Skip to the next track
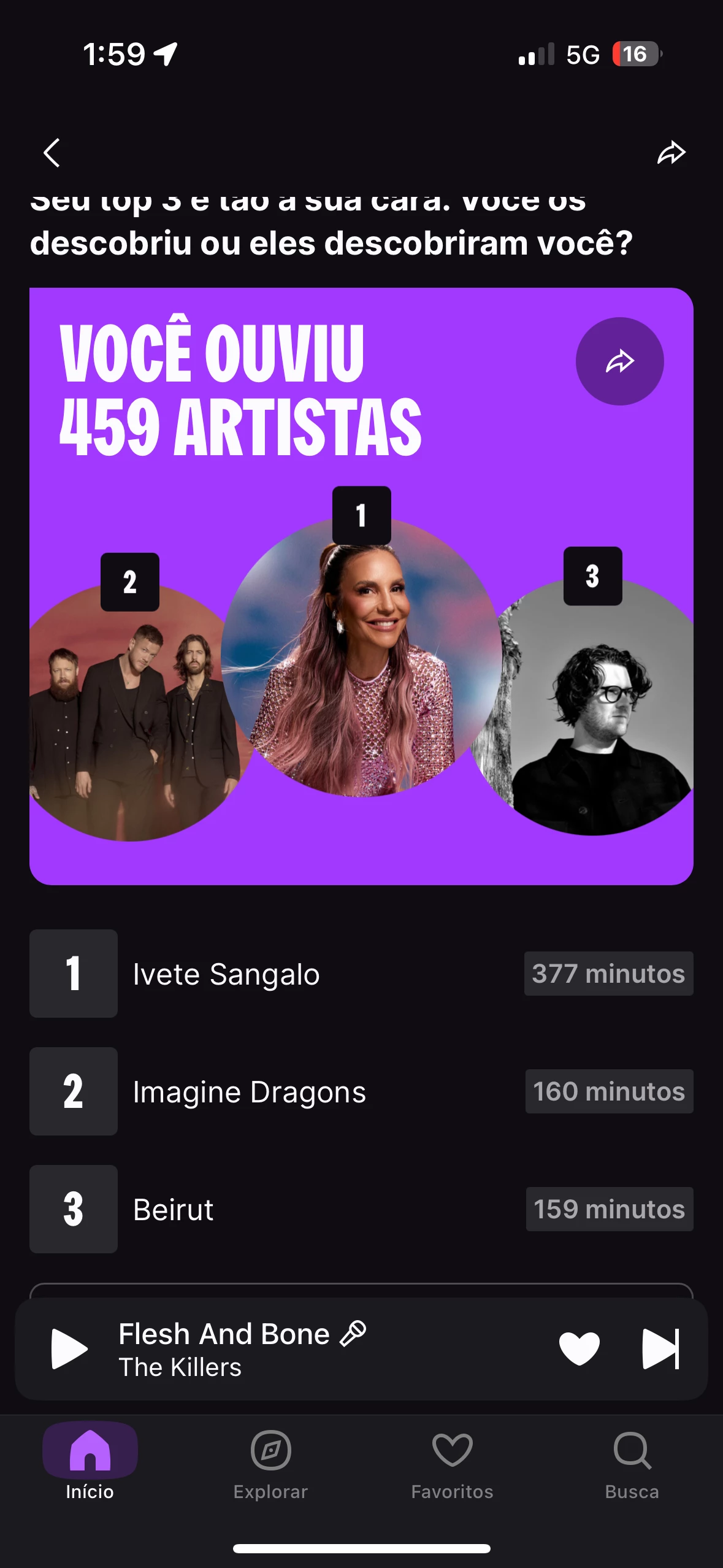 [660, 1348]
